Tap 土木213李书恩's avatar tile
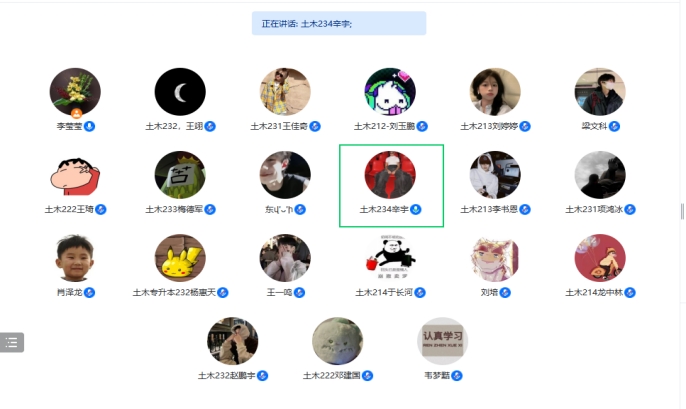This screenshot has width=686, height=409. (495, 176)
